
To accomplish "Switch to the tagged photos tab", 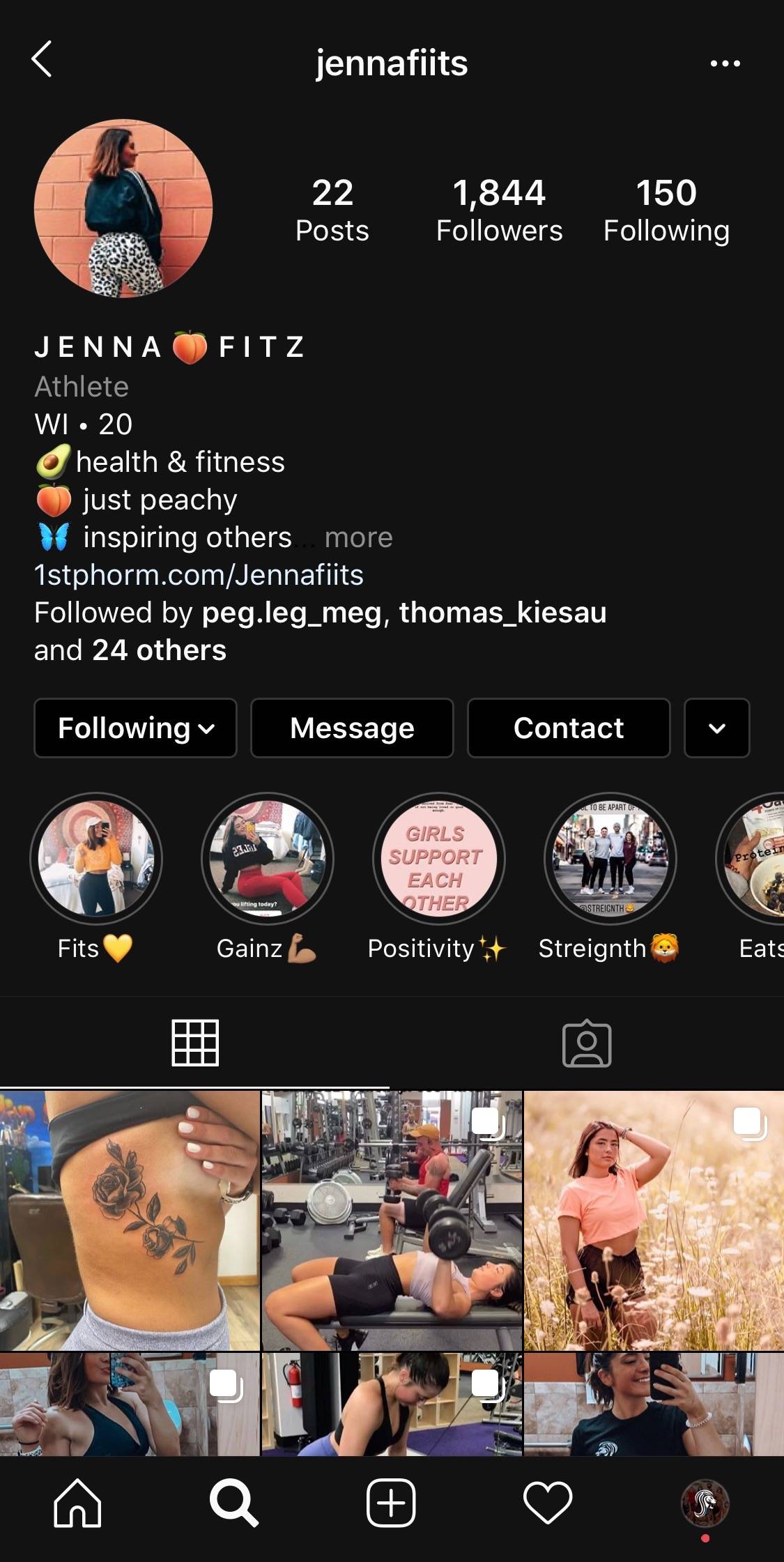I will tap(587, 1043).
